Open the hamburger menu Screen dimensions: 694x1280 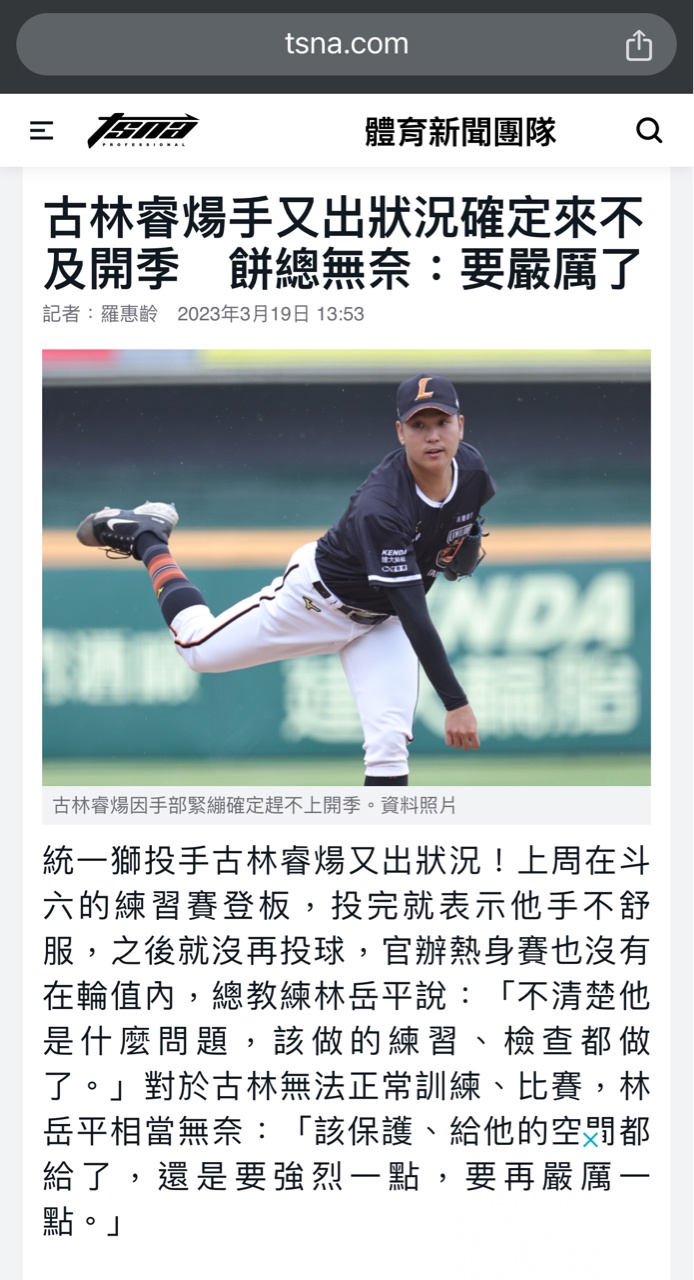pyautogui.click(x=41, y=131)
